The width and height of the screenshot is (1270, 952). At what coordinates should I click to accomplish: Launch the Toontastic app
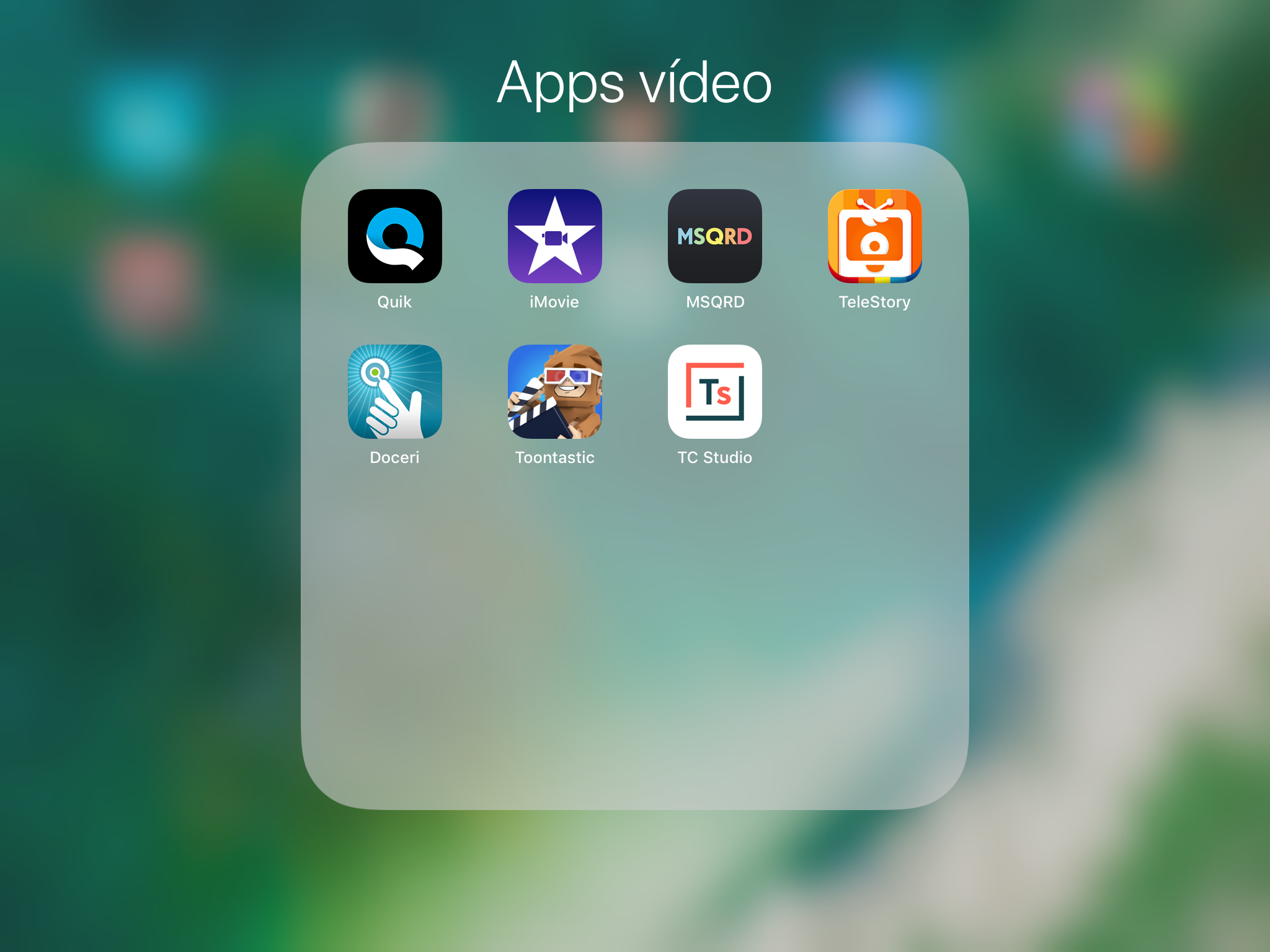554,392
